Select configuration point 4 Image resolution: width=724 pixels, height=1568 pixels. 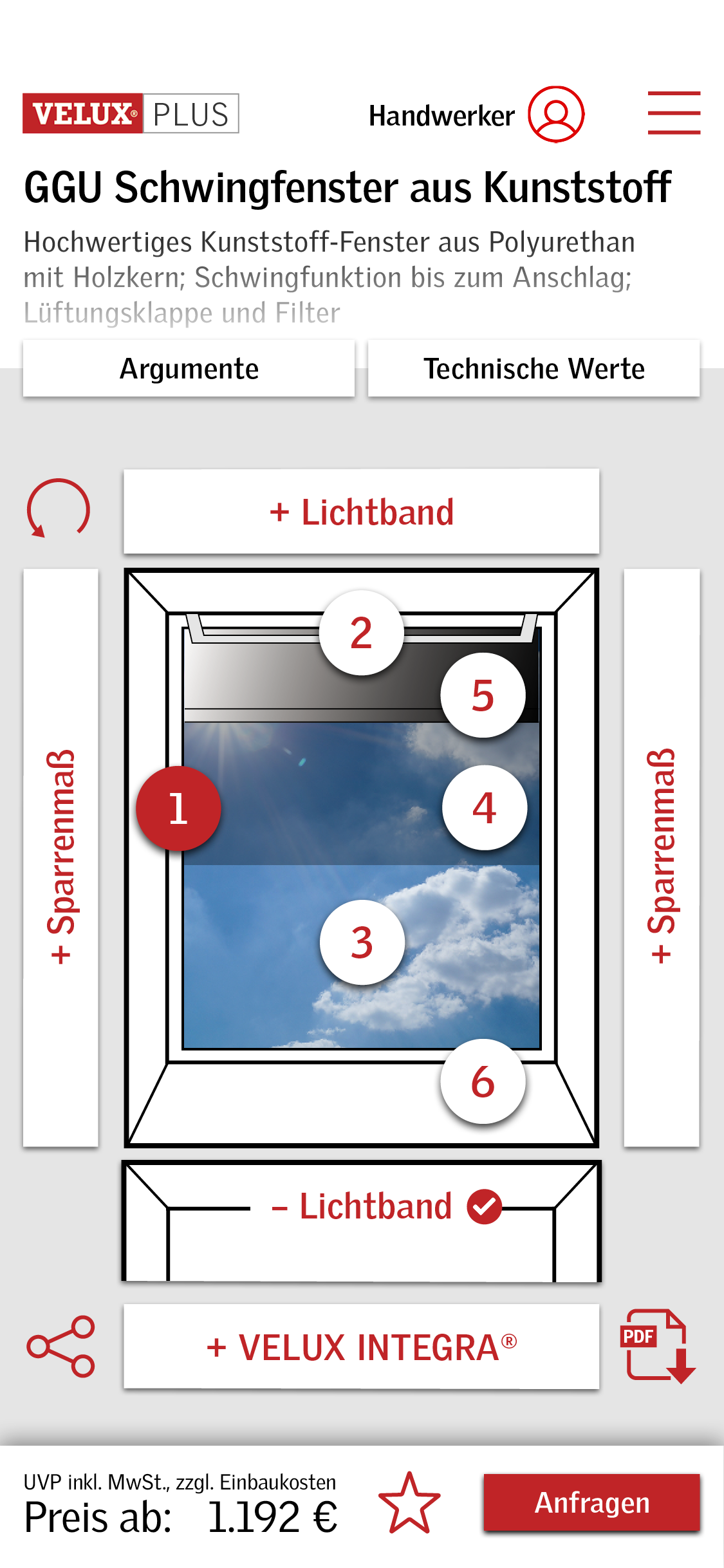[485, 808]
